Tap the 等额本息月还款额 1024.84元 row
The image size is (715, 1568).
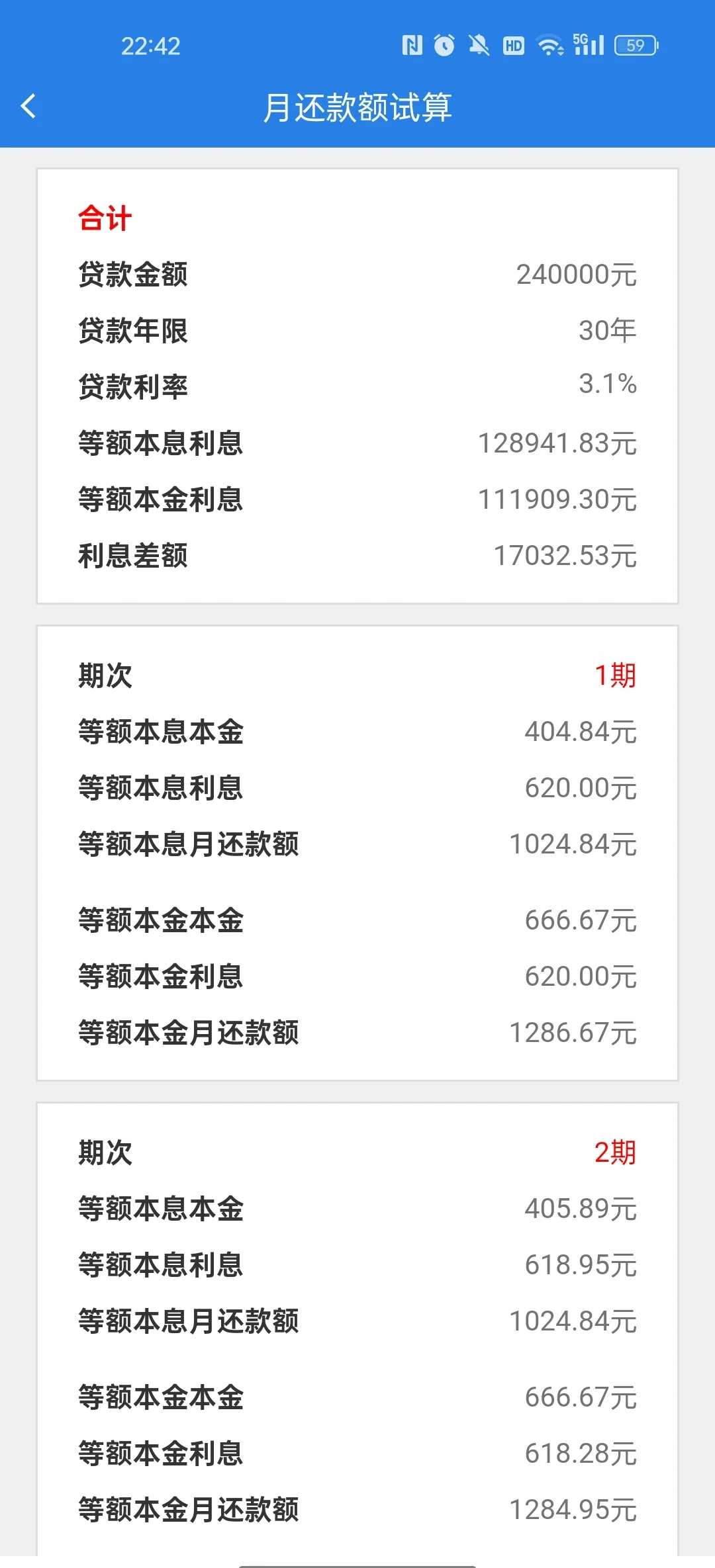pos(358,844)
